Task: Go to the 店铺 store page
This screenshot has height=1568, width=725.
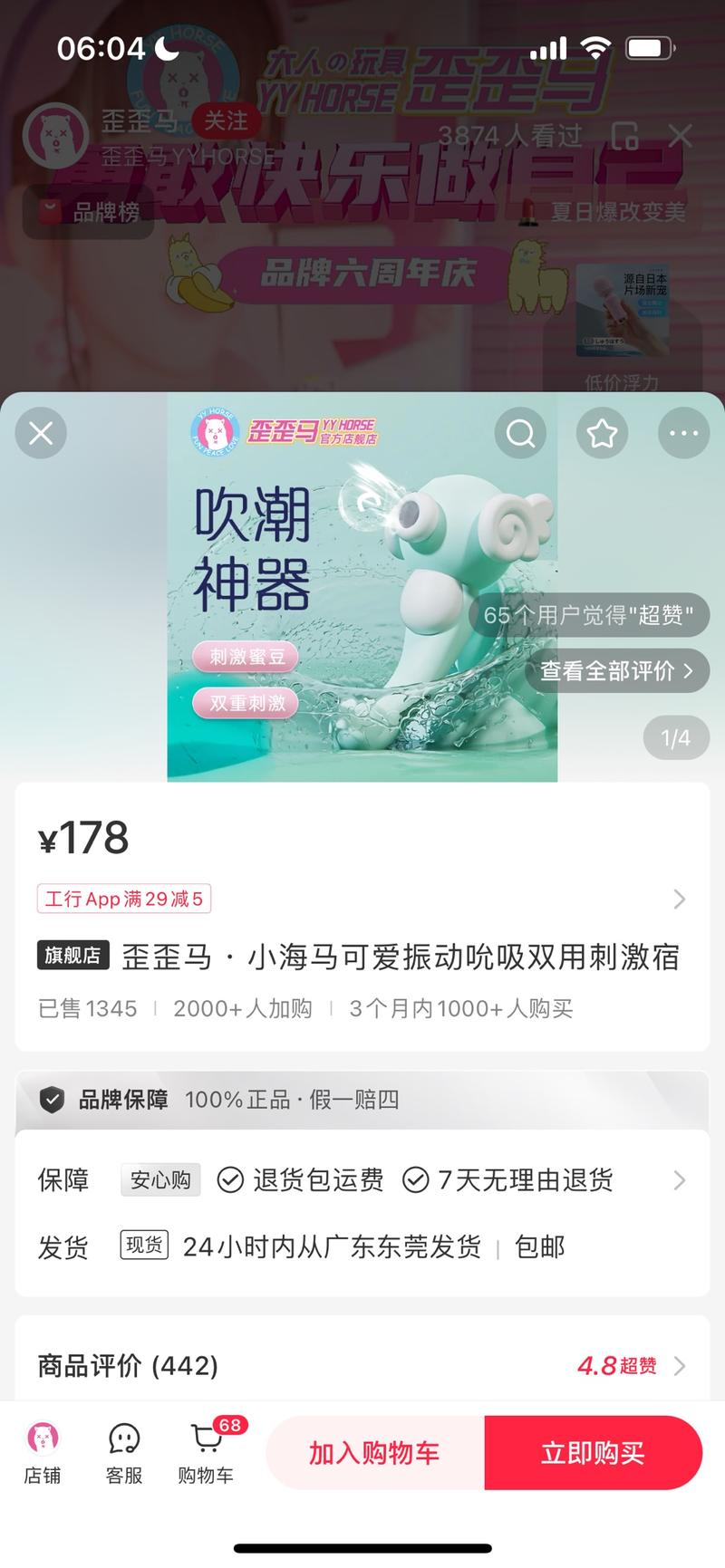Action: 43,1452
